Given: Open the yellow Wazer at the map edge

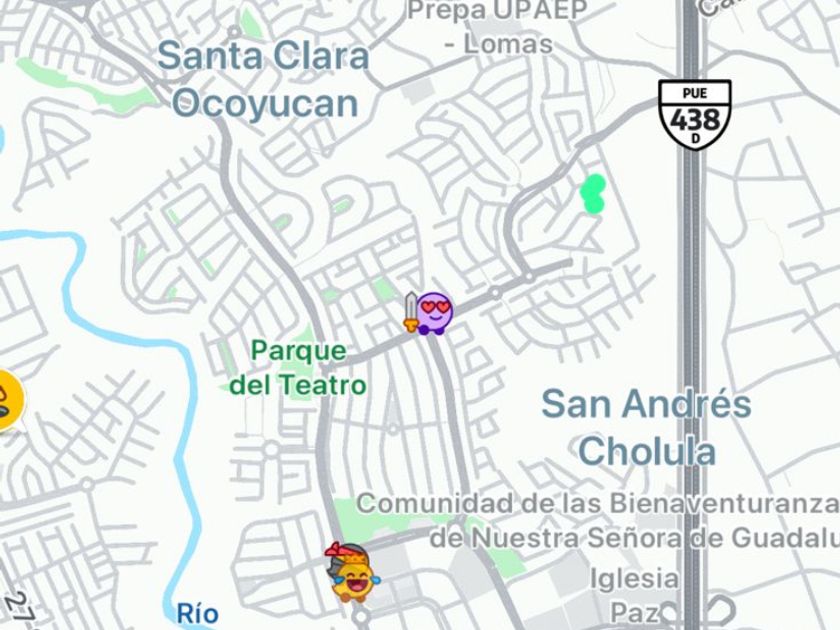Looking at the screenshot, I should click(8, 400).
